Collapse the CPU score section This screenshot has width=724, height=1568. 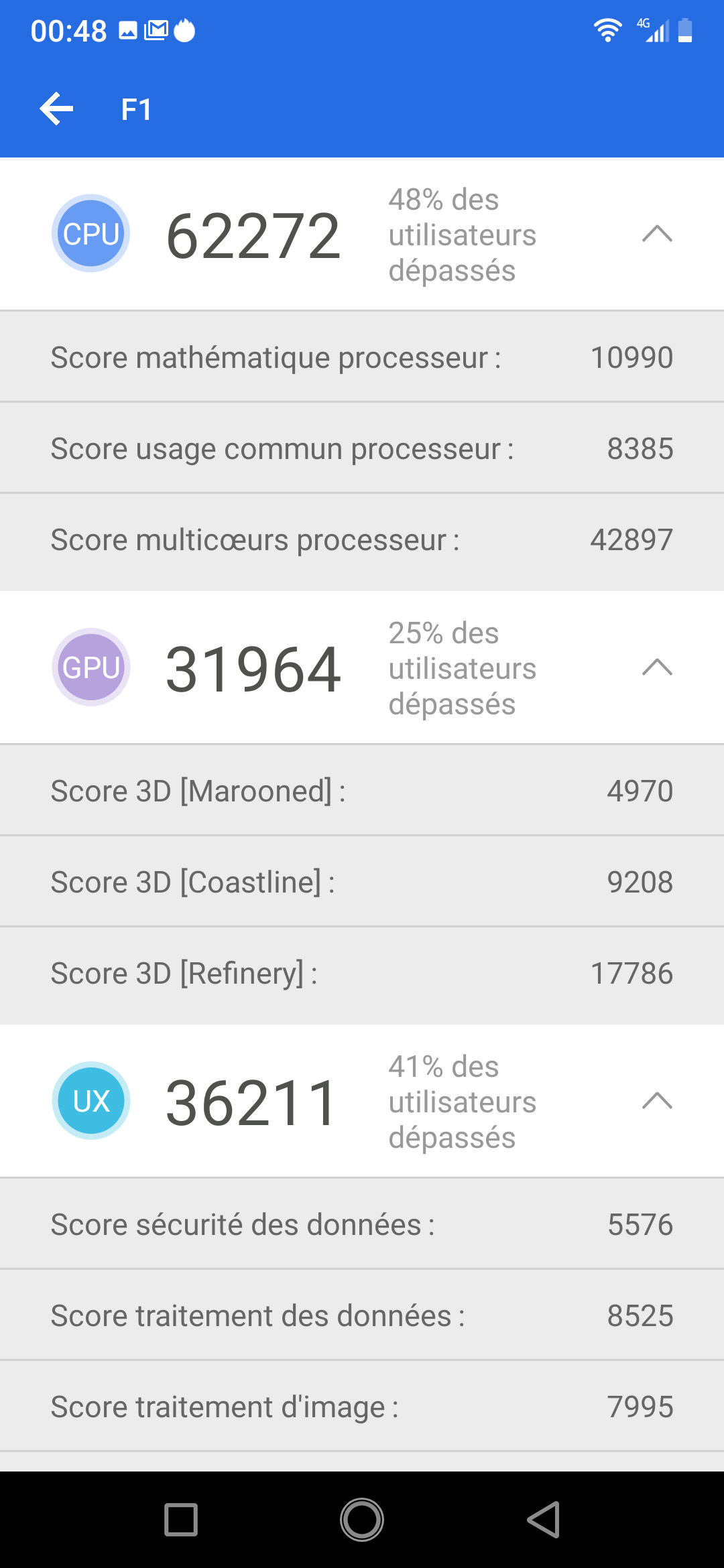[x=656, y=234]
